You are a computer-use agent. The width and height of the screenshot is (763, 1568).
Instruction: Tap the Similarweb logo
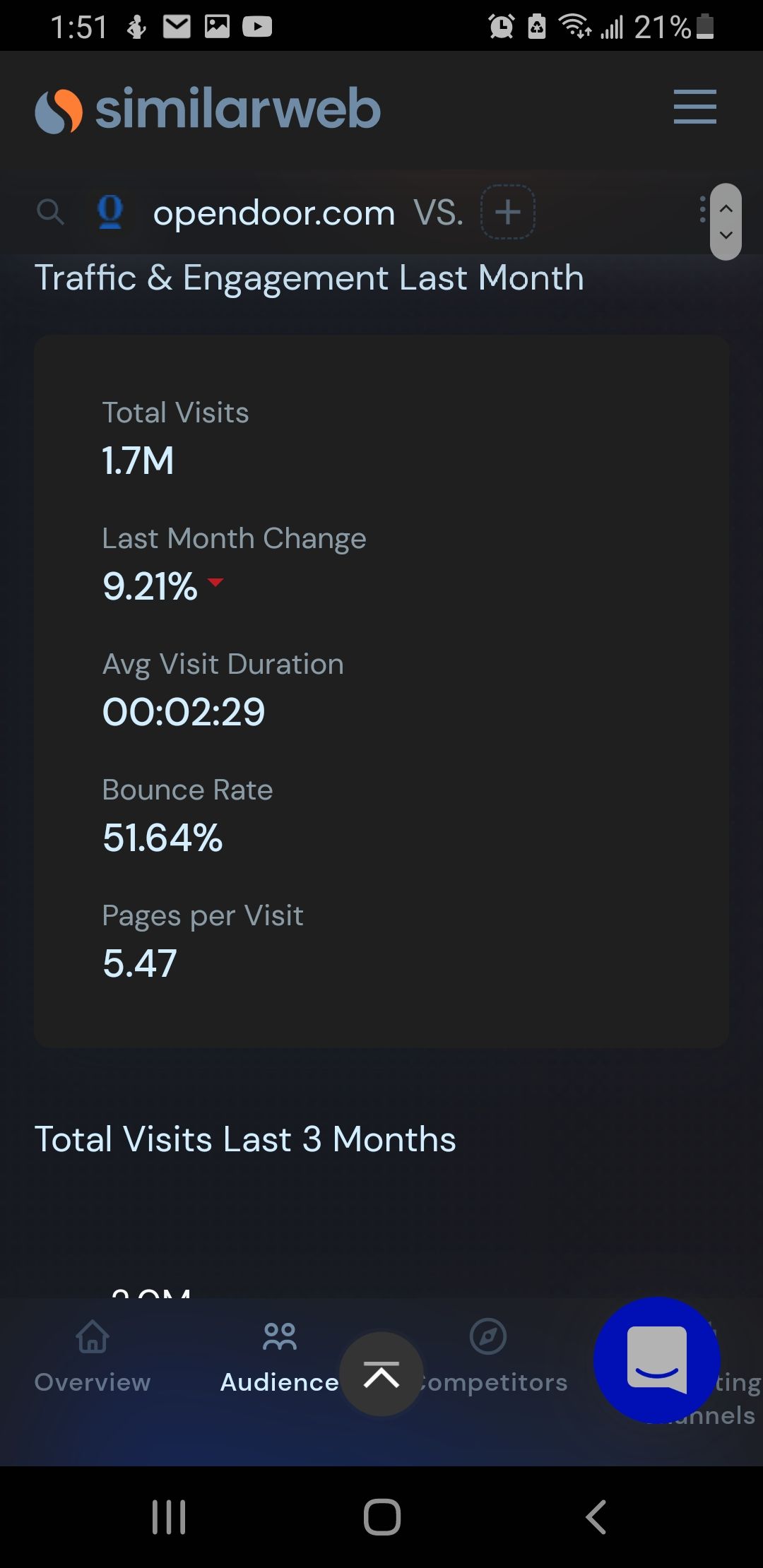tap(208, 109)
